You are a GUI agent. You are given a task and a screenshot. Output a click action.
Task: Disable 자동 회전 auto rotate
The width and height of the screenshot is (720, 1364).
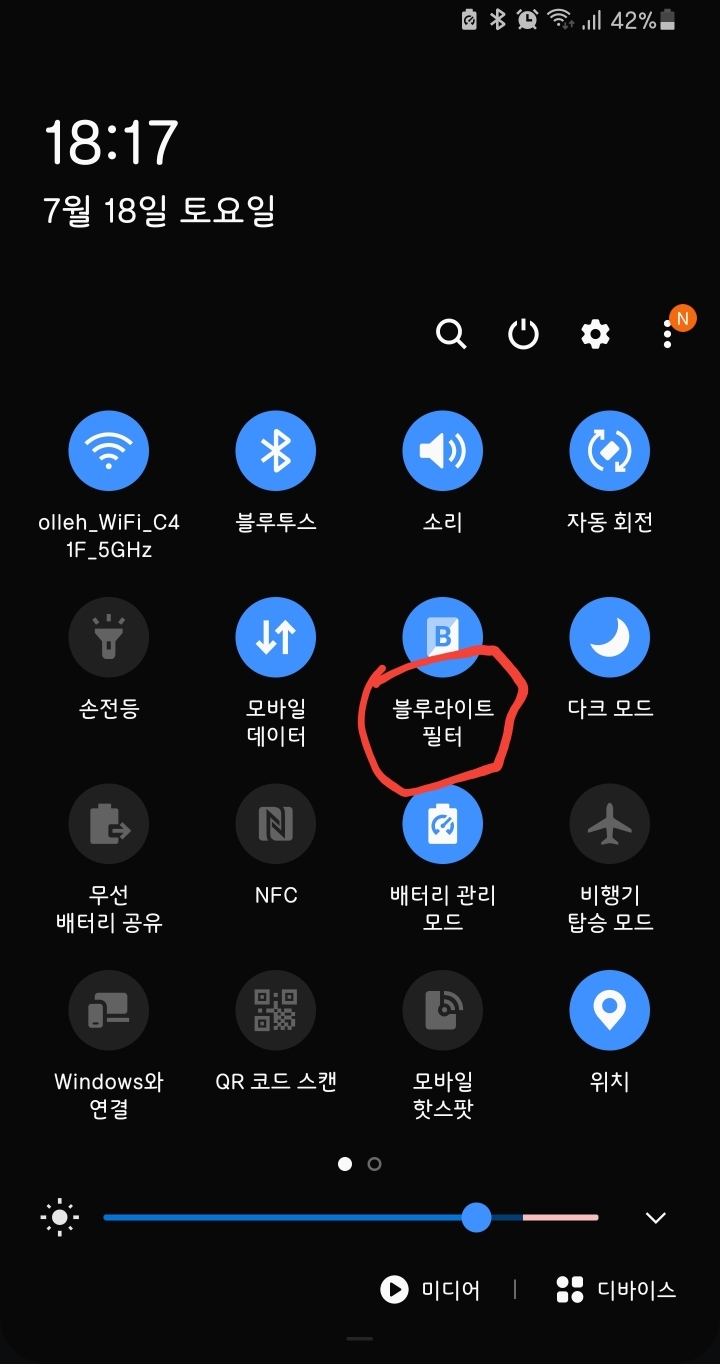(609, 451)
